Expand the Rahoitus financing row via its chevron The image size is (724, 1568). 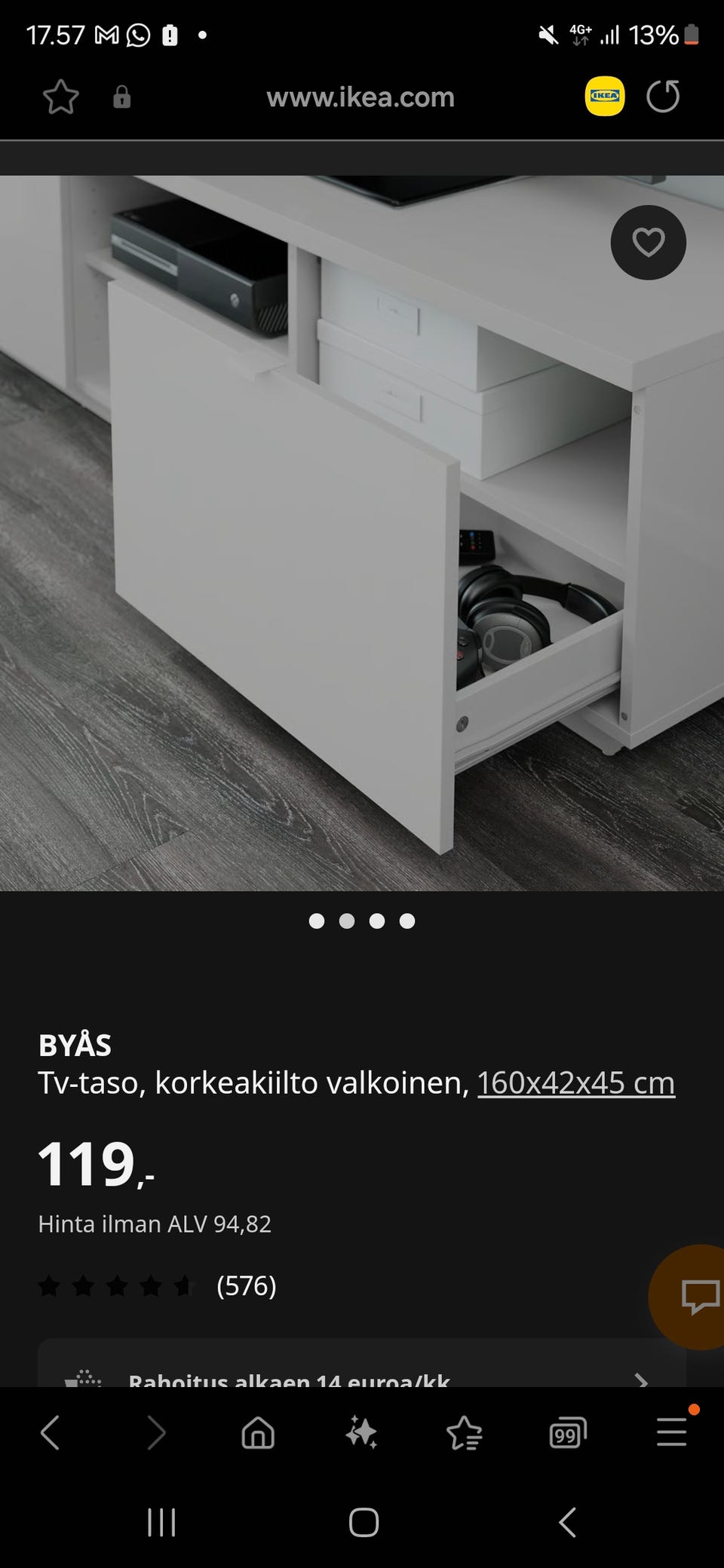point(643,1382)
